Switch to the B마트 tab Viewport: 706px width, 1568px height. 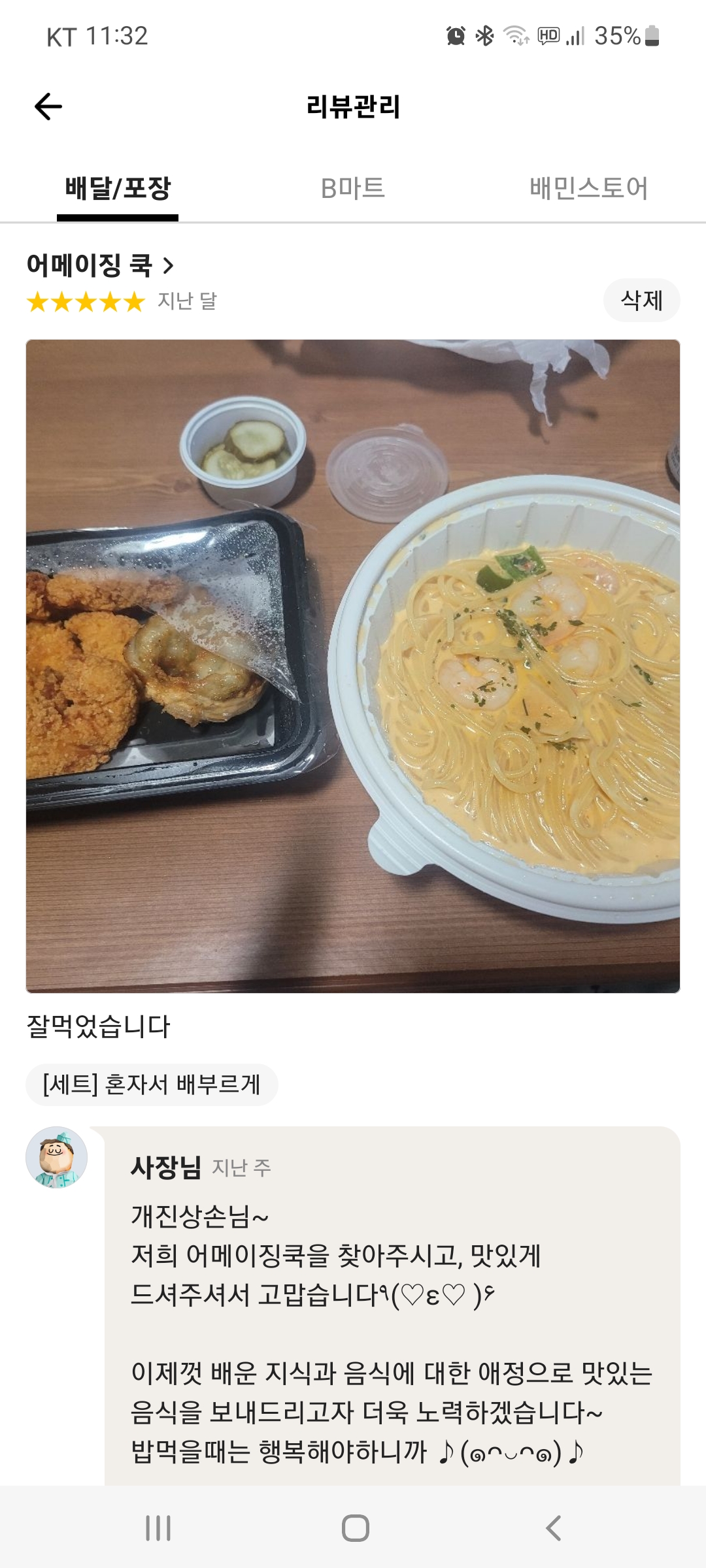coord(352,189)
